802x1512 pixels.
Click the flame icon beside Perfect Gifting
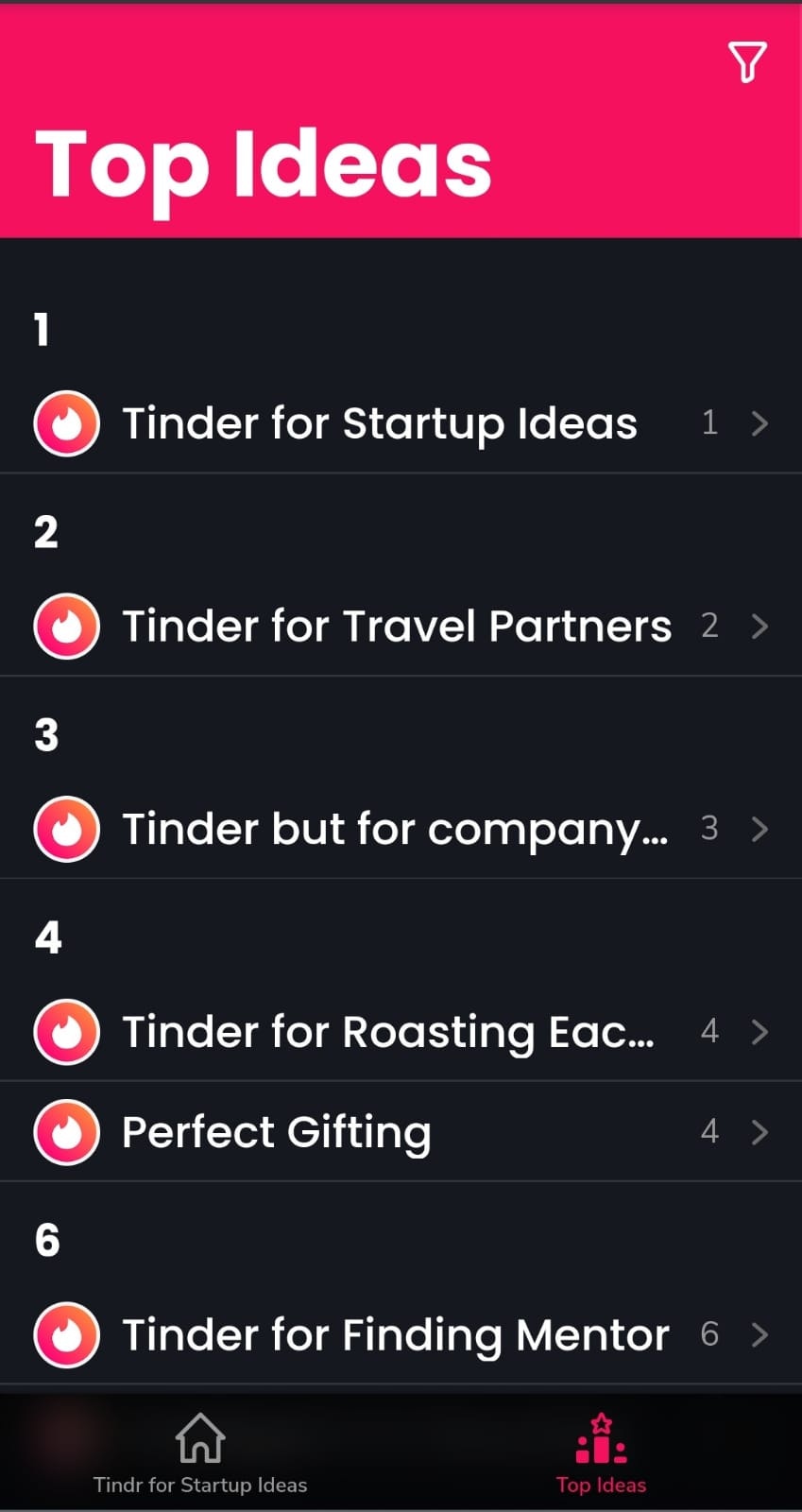66,1131
